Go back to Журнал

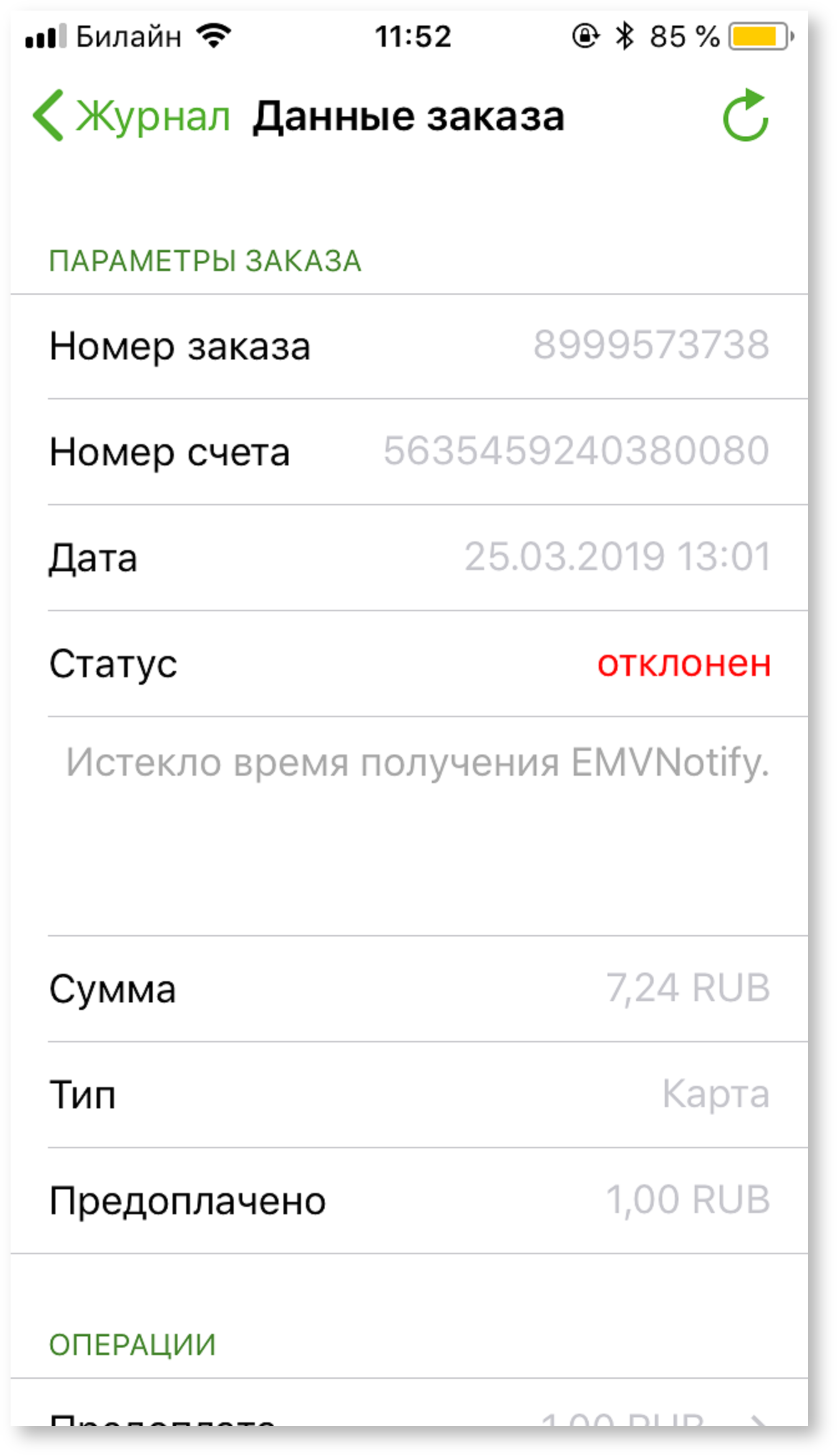tap(131, 117)
